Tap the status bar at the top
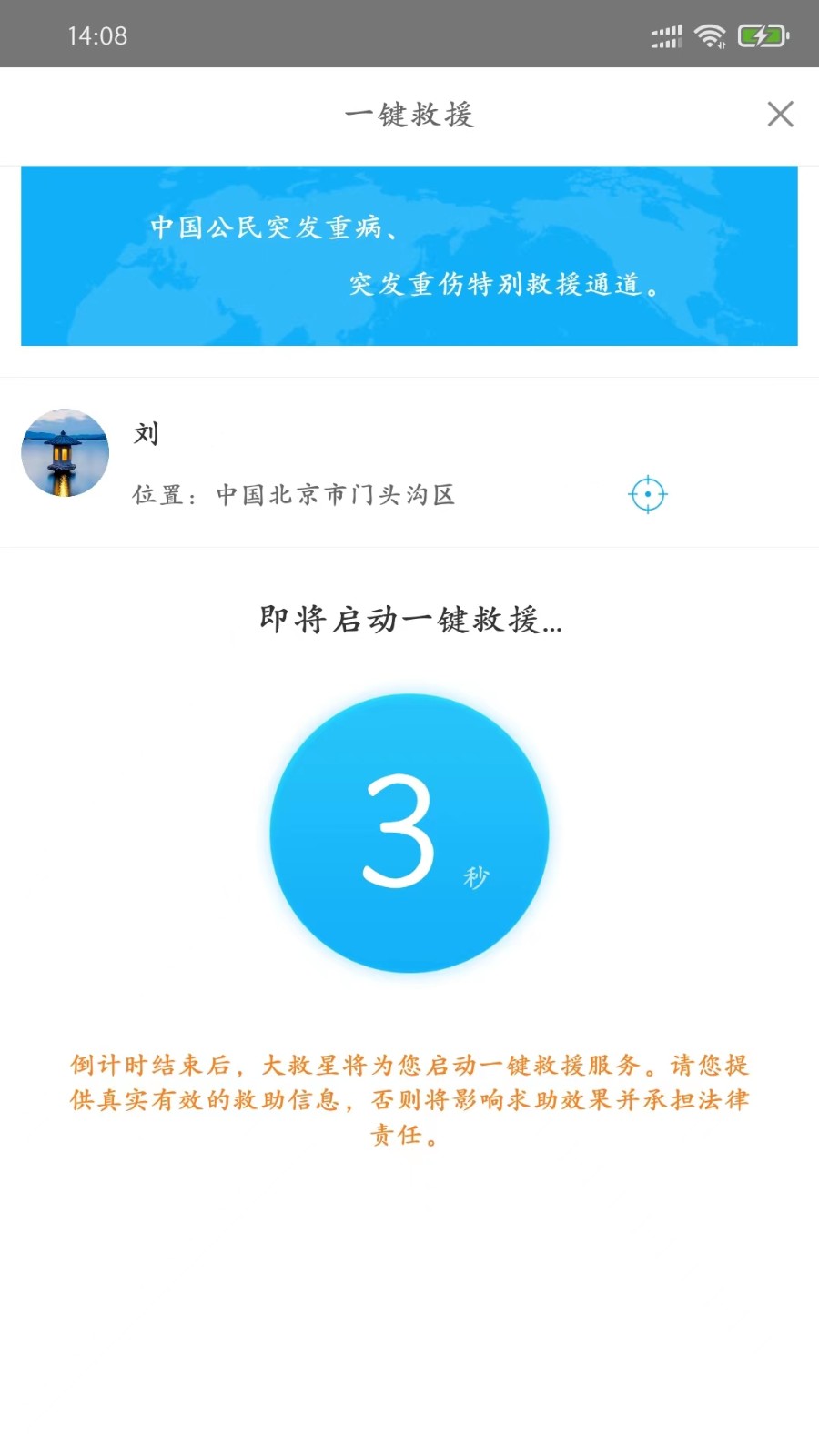Screen dimensions: 819x1456 tap(409, 35)
